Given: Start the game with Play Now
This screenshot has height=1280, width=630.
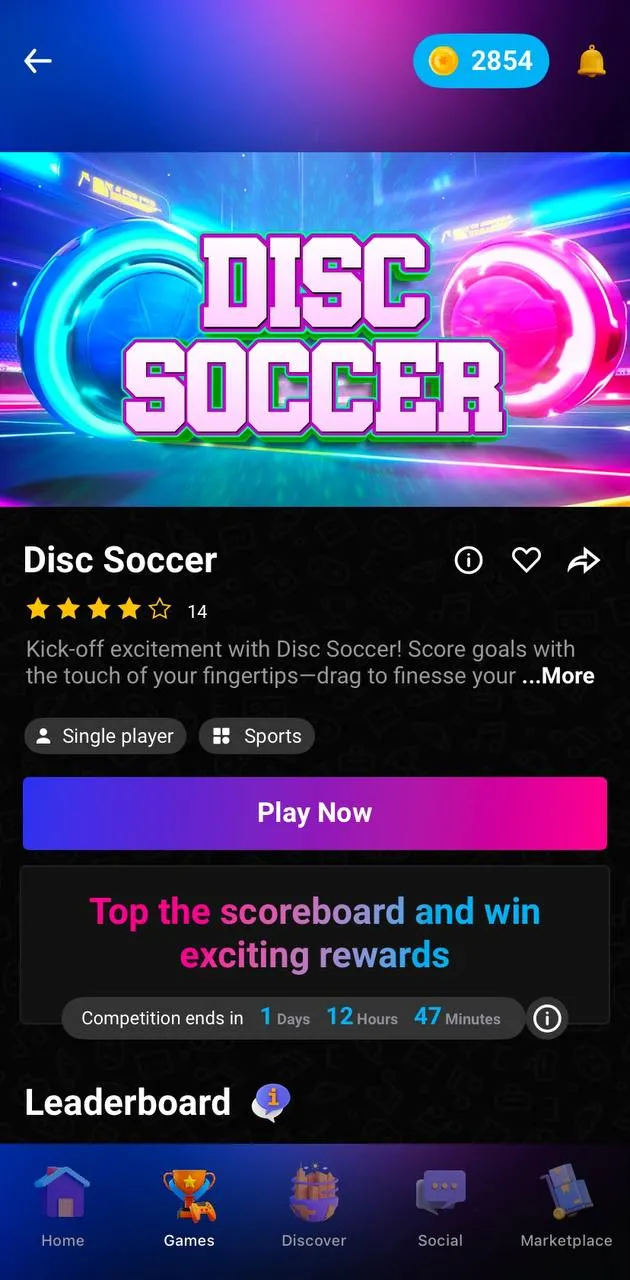Looking at the screenshot, I should (315, 813).
